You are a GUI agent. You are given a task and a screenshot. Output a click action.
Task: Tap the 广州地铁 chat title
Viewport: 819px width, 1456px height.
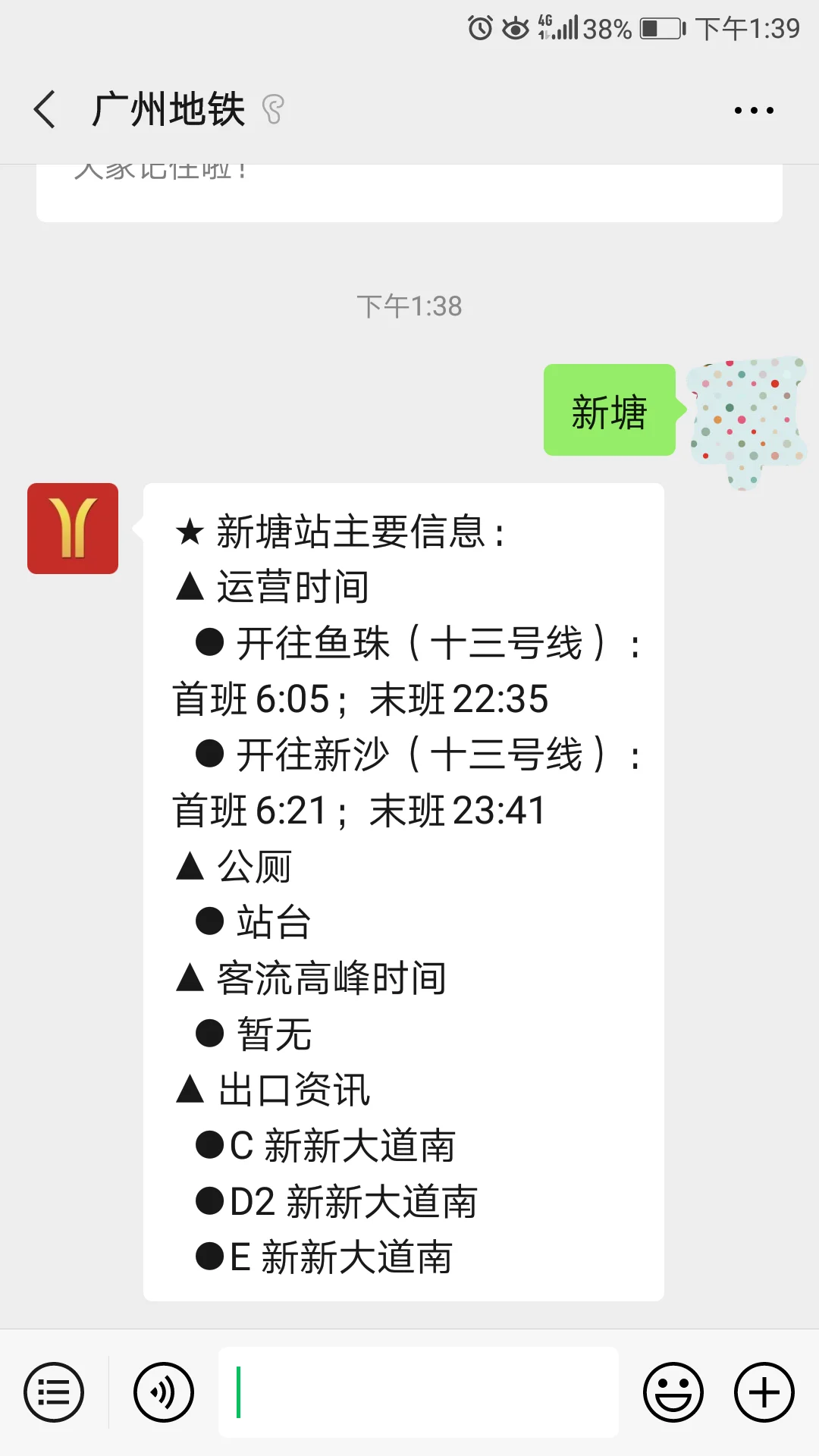(x=168, y=108)
